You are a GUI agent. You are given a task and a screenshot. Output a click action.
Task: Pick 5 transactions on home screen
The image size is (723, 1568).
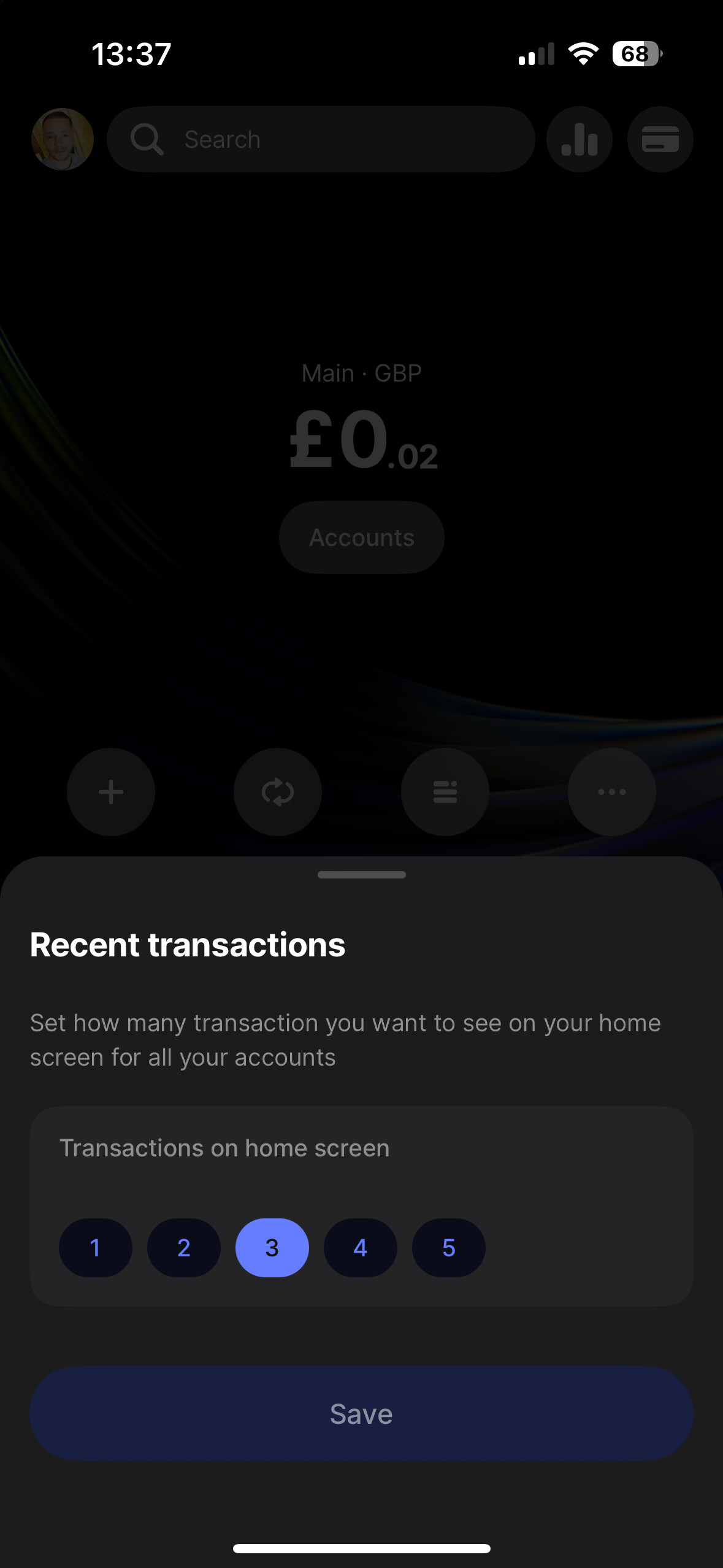coord(449,1247)
